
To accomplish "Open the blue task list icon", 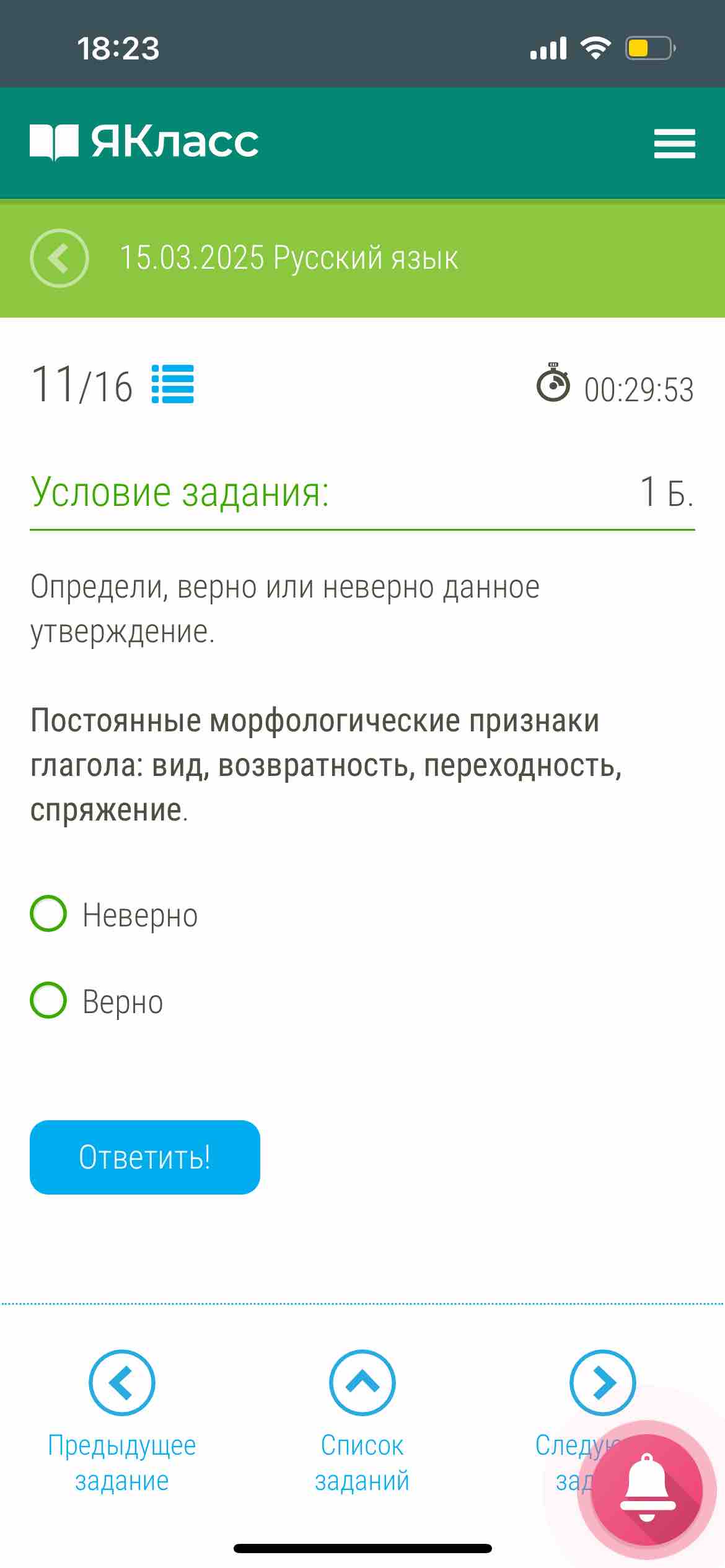I will click(x=173, y=384).
